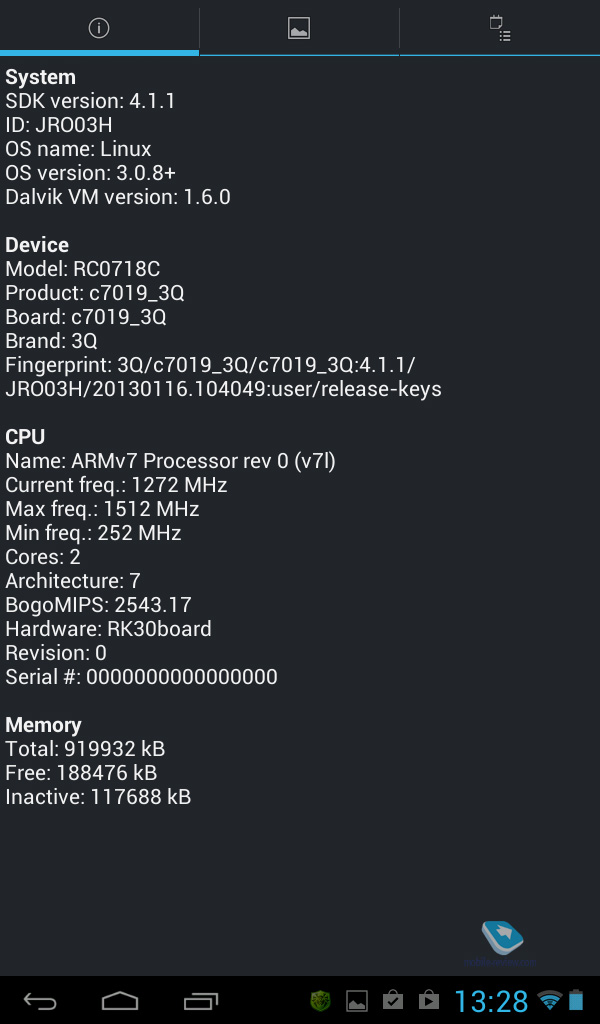Switch to the image tab
The width and height of the screenshot is (600, 1024).
pyautogui.click(x=299, y=28)
